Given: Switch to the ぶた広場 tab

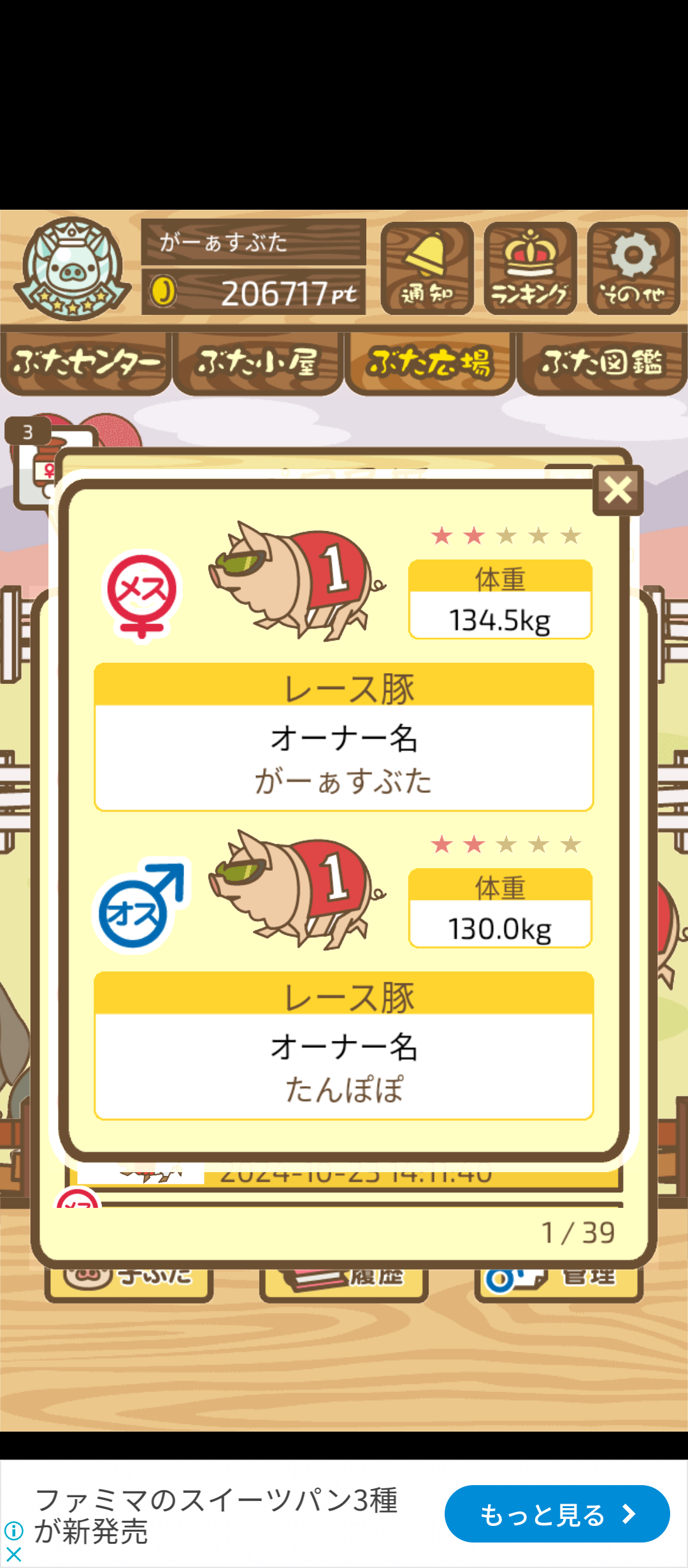Looking at the screenshot, I should tap(430, 362).
